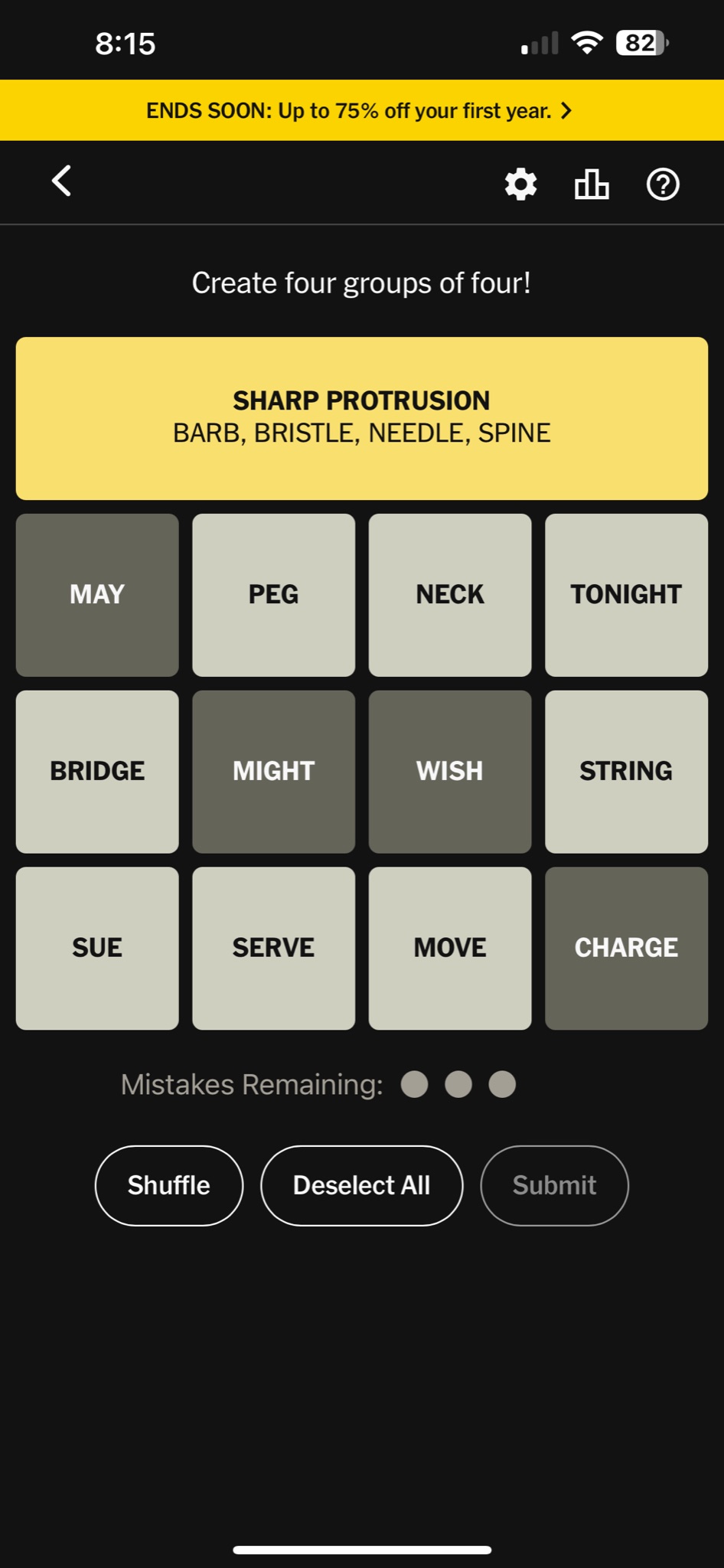Screen dimensions: 724x1568
Task: Open the statistics bar chart icon
Action: pyautogui.click(x=592, y=185)
